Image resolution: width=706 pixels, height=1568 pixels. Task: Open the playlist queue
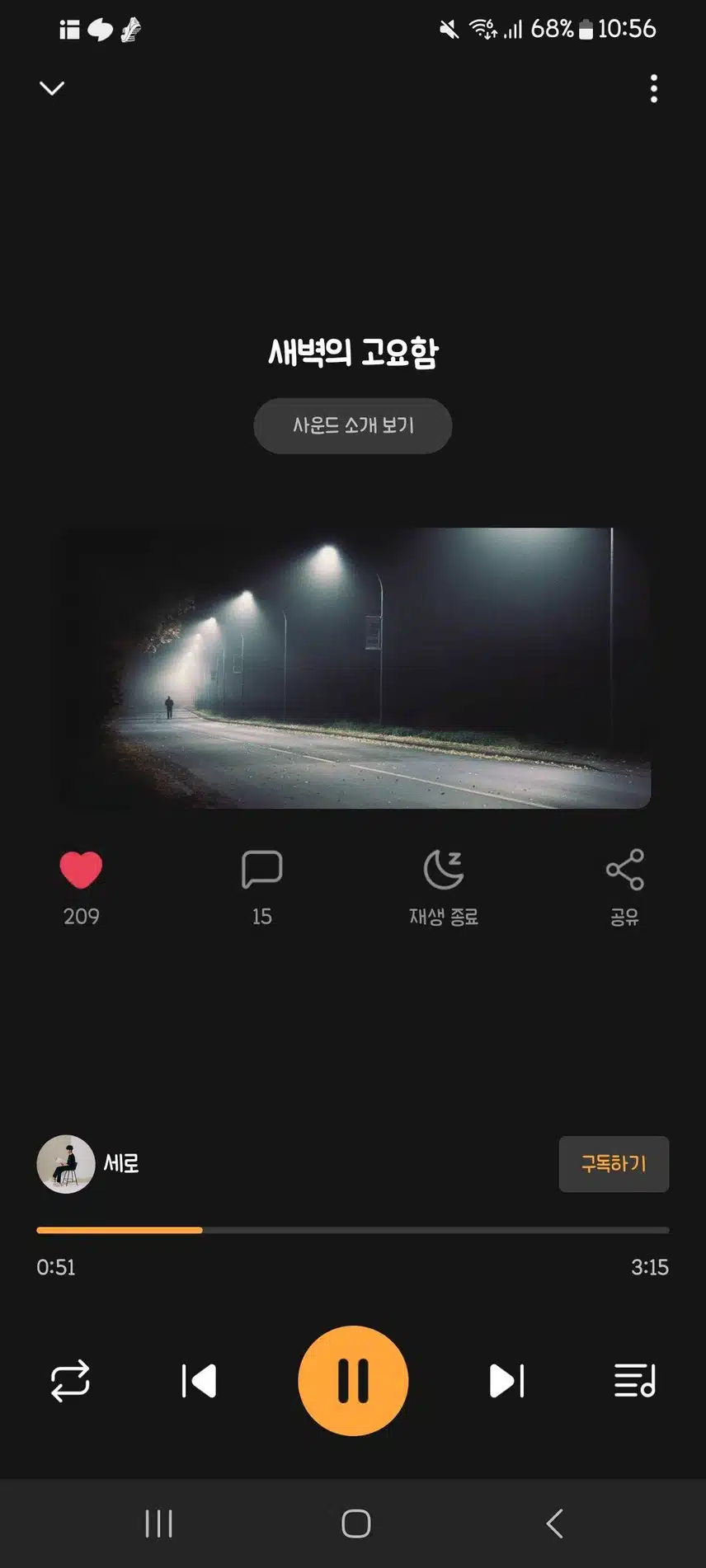(x=635, y=1381)
